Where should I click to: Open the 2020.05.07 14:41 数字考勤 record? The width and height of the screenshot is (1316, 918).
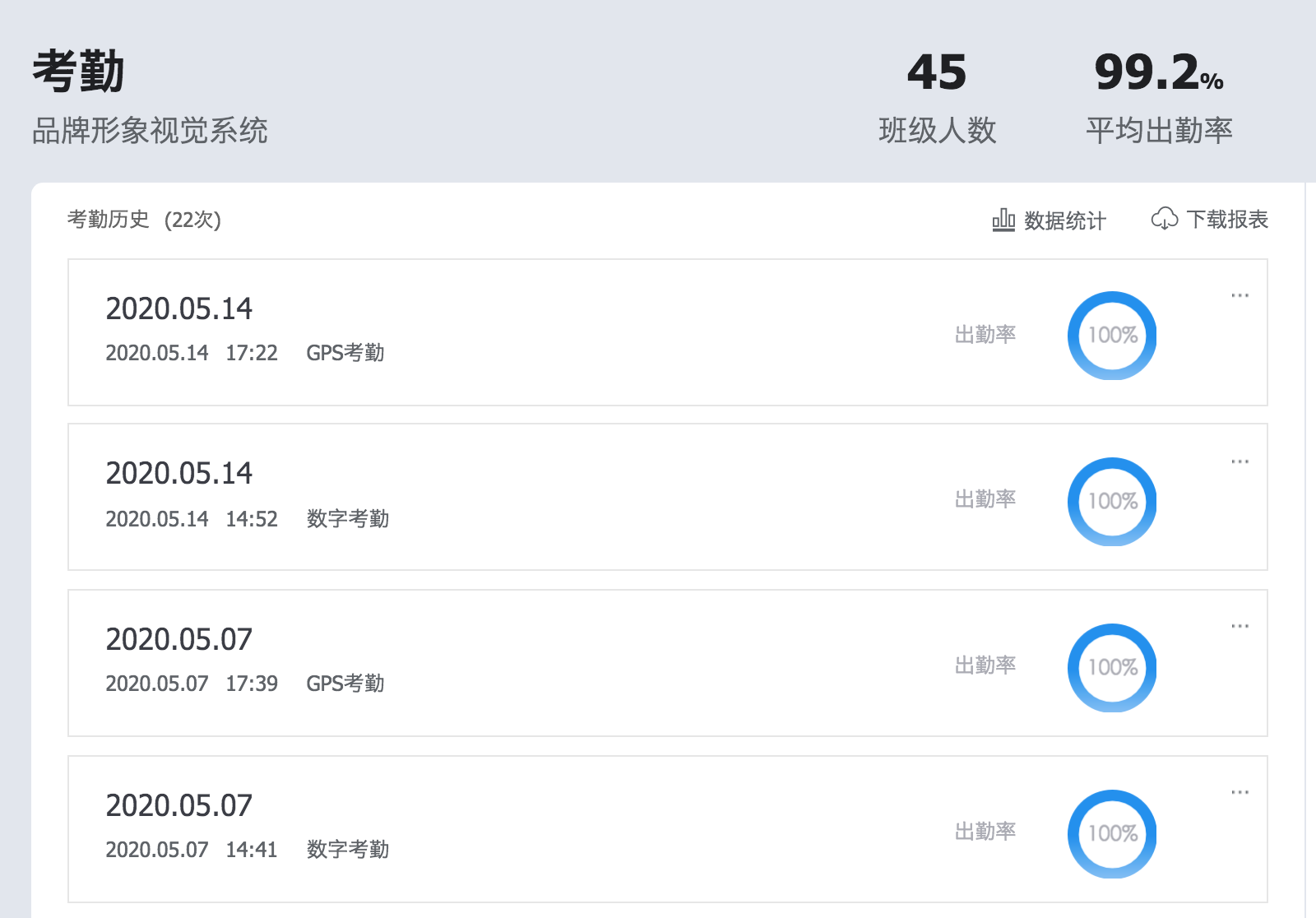click(493, 829)
